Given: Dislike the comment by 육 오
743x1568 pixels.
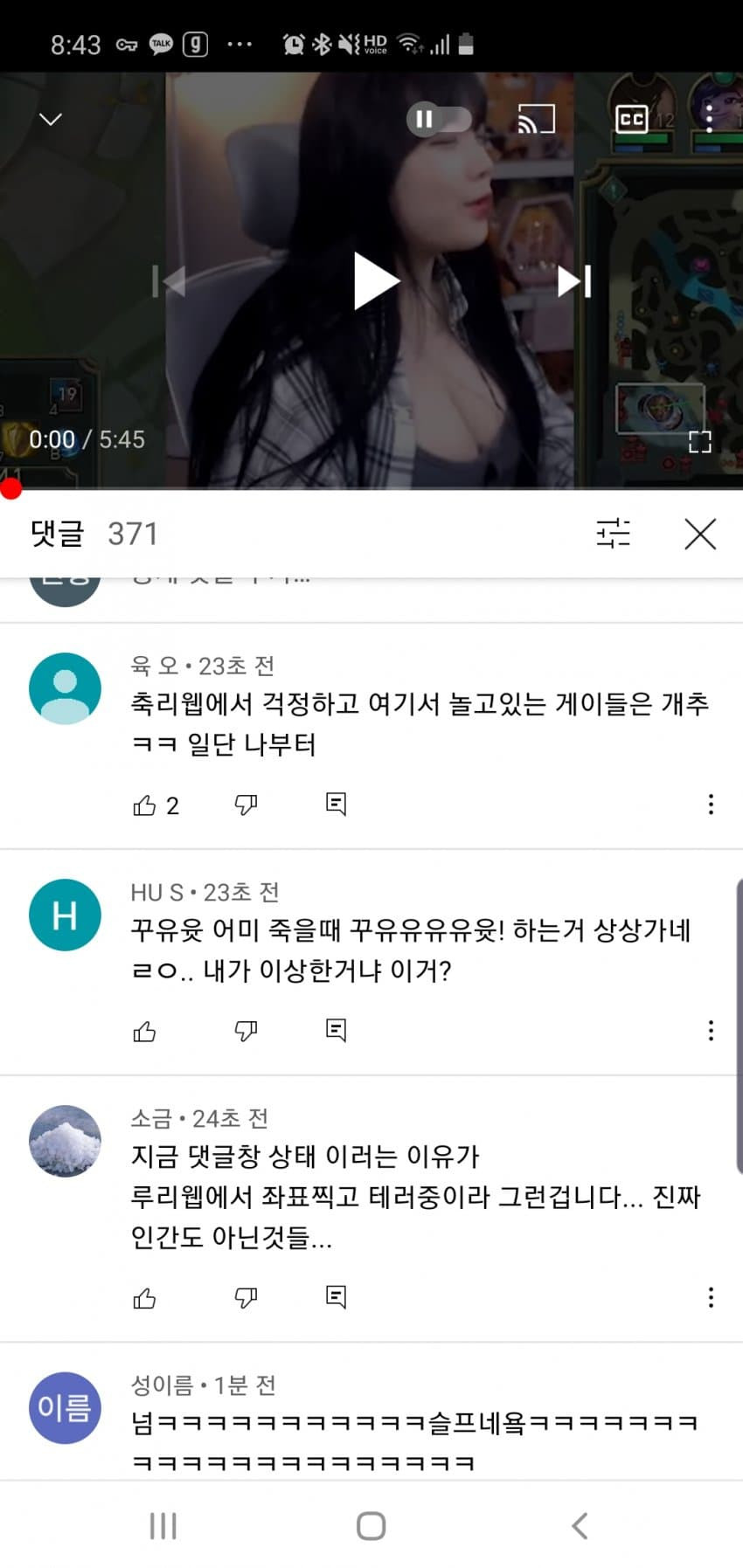Looking at the screenshot, I should [246, 805].
